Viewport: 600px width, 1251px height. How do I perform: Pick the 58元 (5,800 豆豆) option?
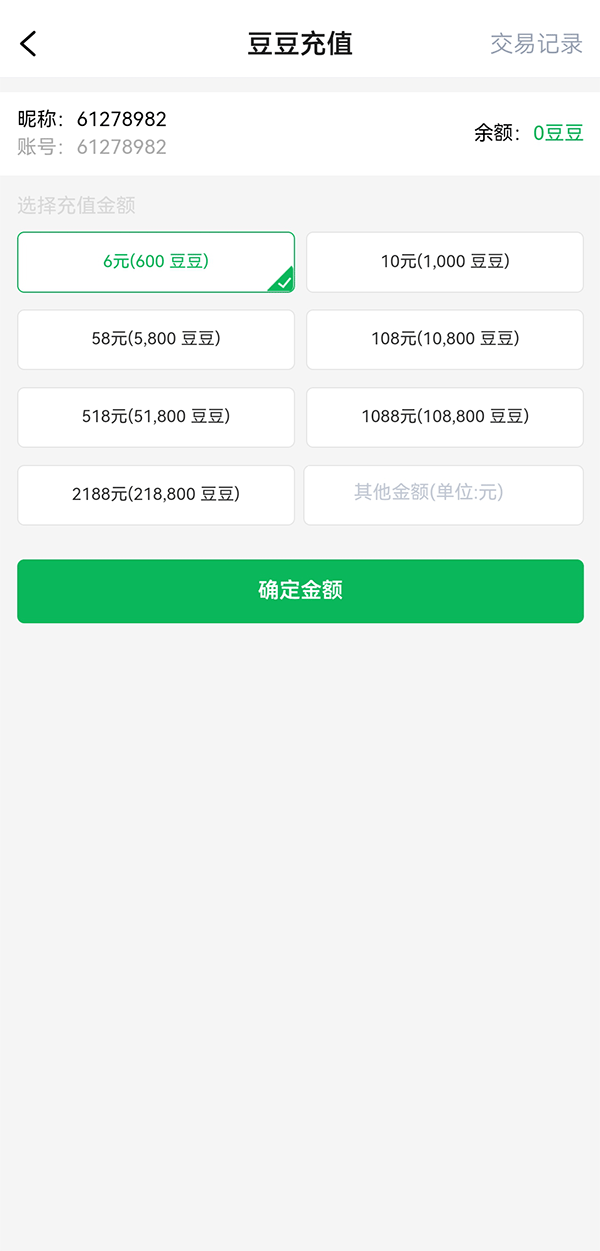pos(156,339)
